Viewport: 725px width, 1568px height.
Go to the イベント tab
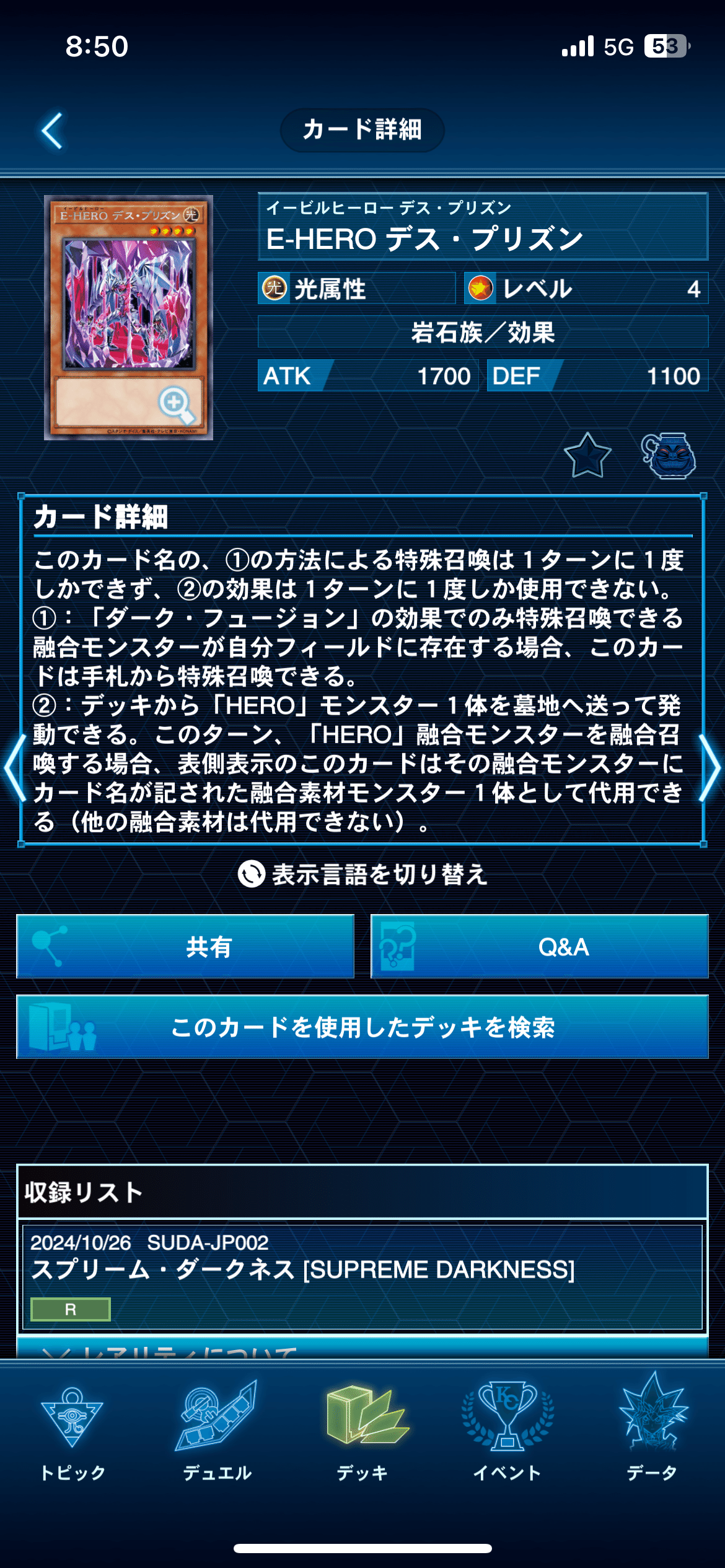pos(507,1431)
